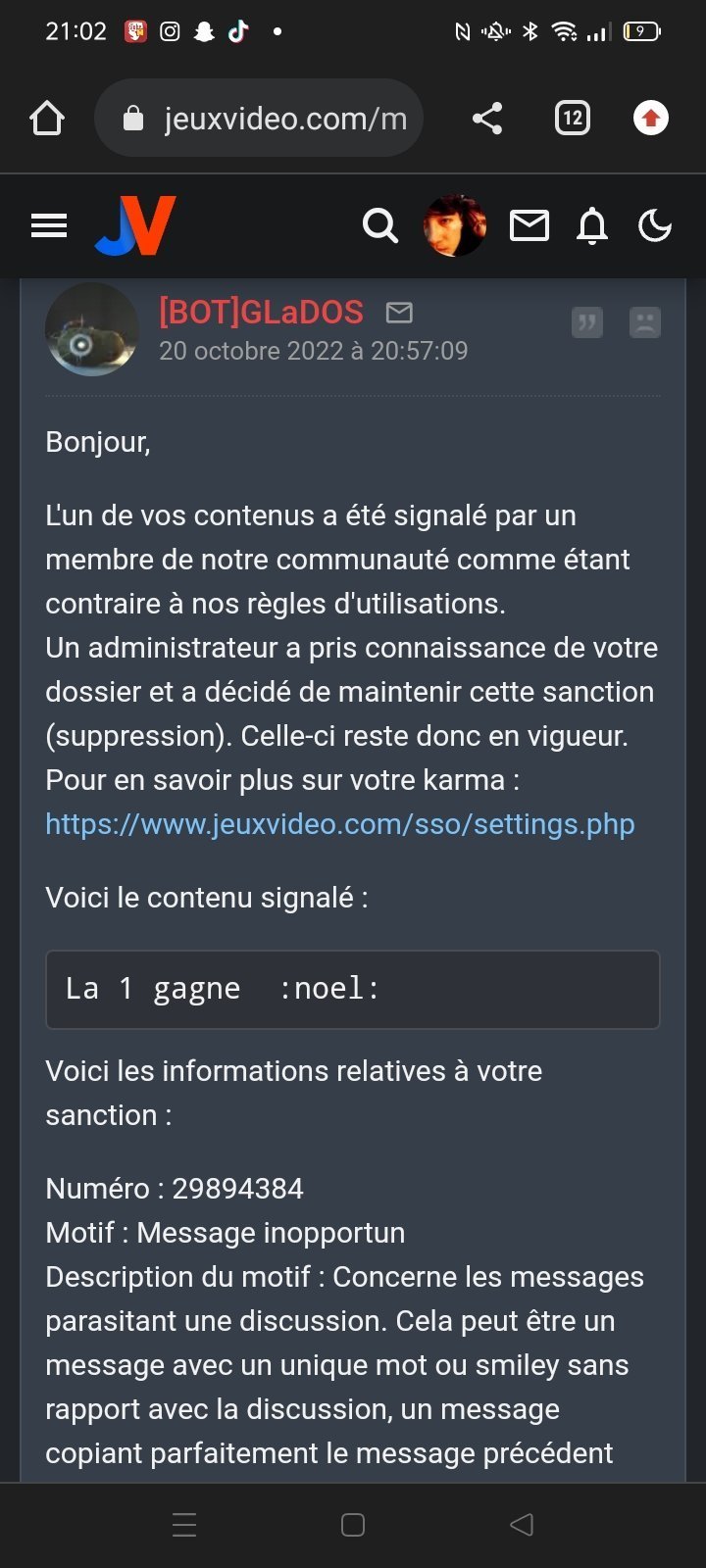Screen dimensions: 706x1568
Task: Send a message via envelope beside [BOT]GLaDOS
Action: coord(399,313)
